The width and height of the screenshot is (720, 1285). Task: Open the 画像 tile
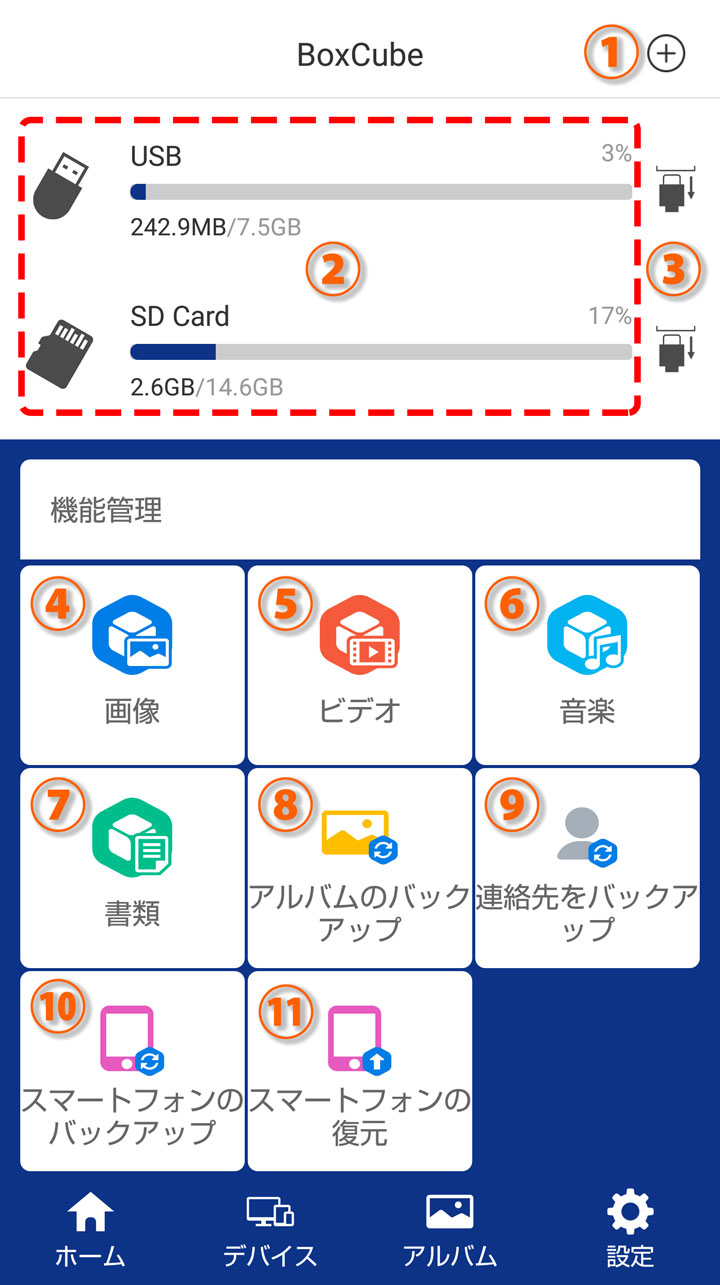click(132, 665)
